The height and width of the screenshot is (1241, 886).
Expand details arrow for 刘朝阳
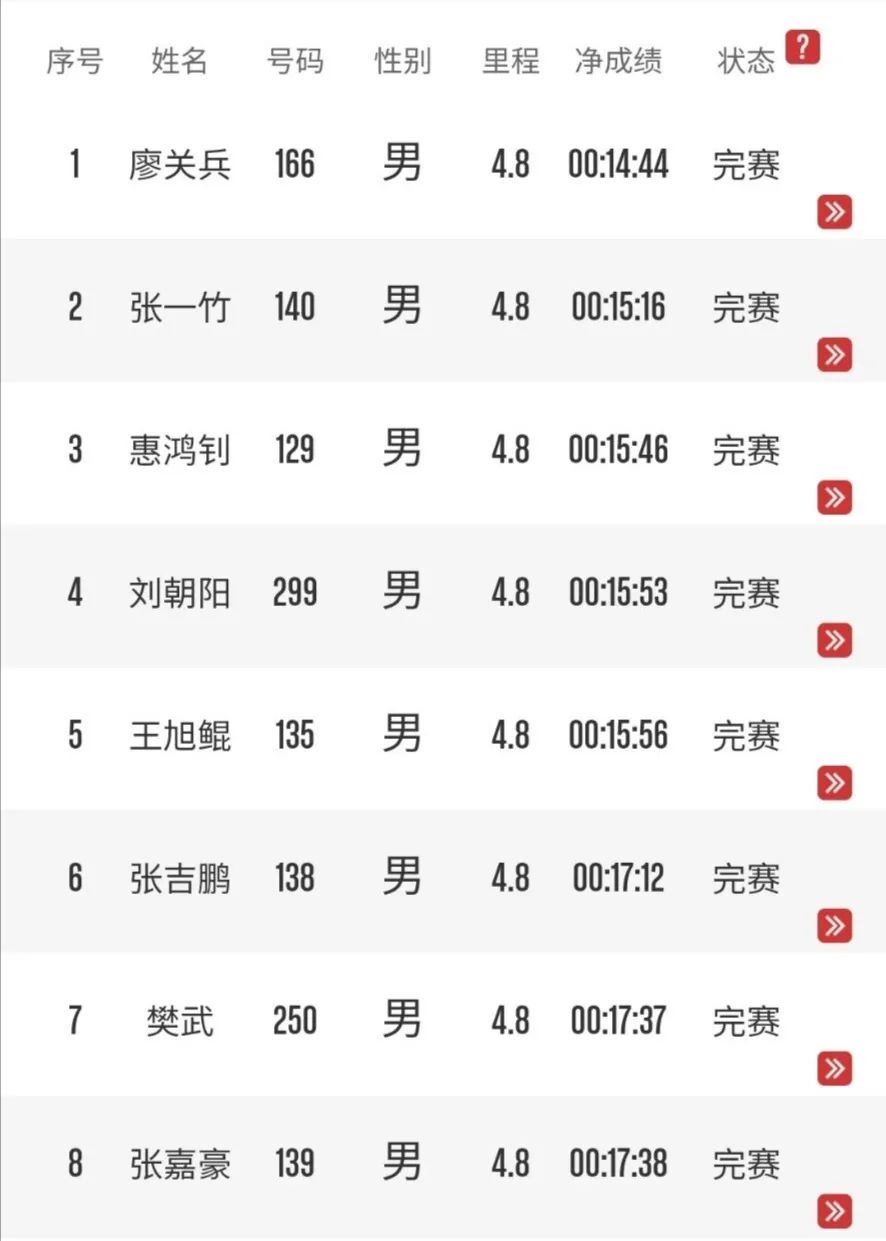point(834,640)
